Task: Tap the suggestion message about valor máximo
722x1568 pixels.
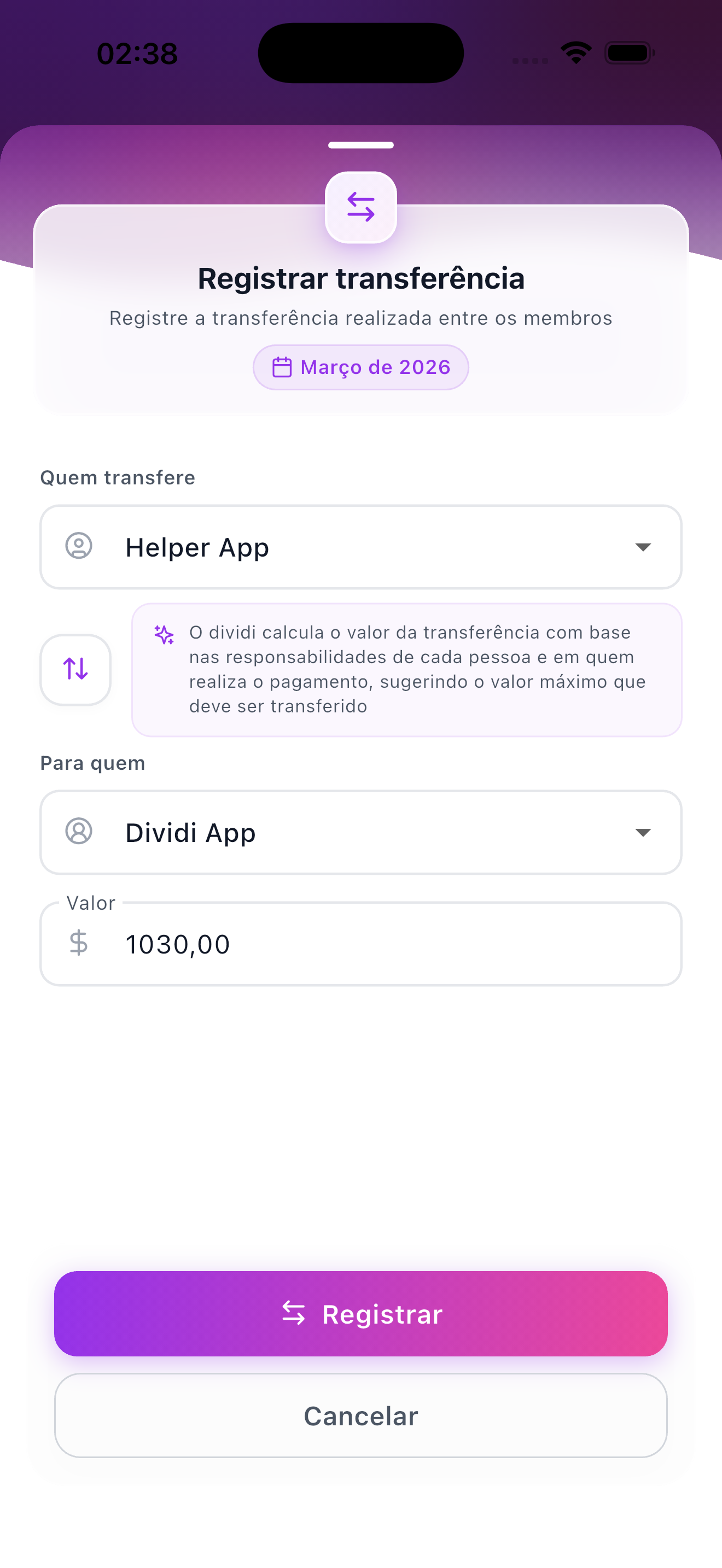Action: [x=408, y=669]
